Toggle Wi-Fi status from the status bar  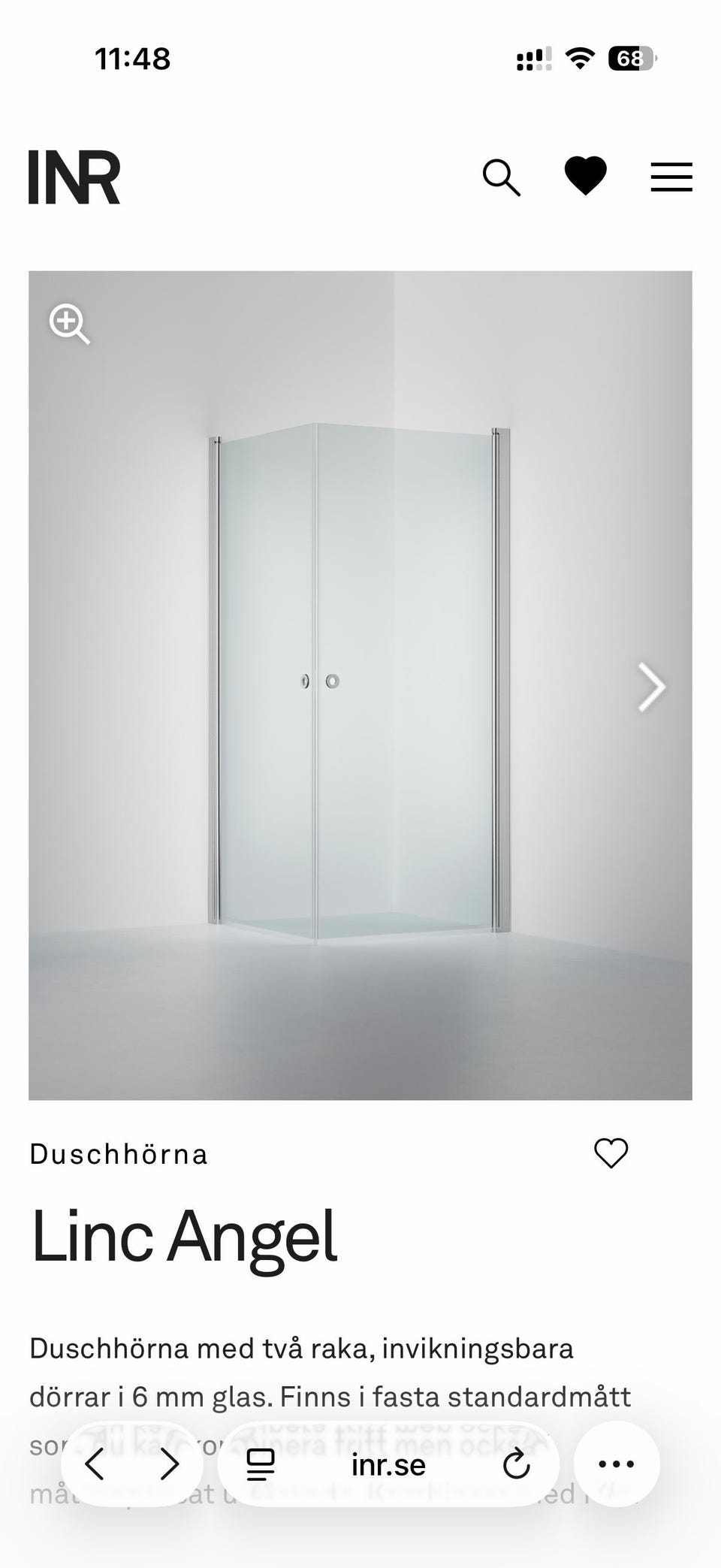coord(578,59)
